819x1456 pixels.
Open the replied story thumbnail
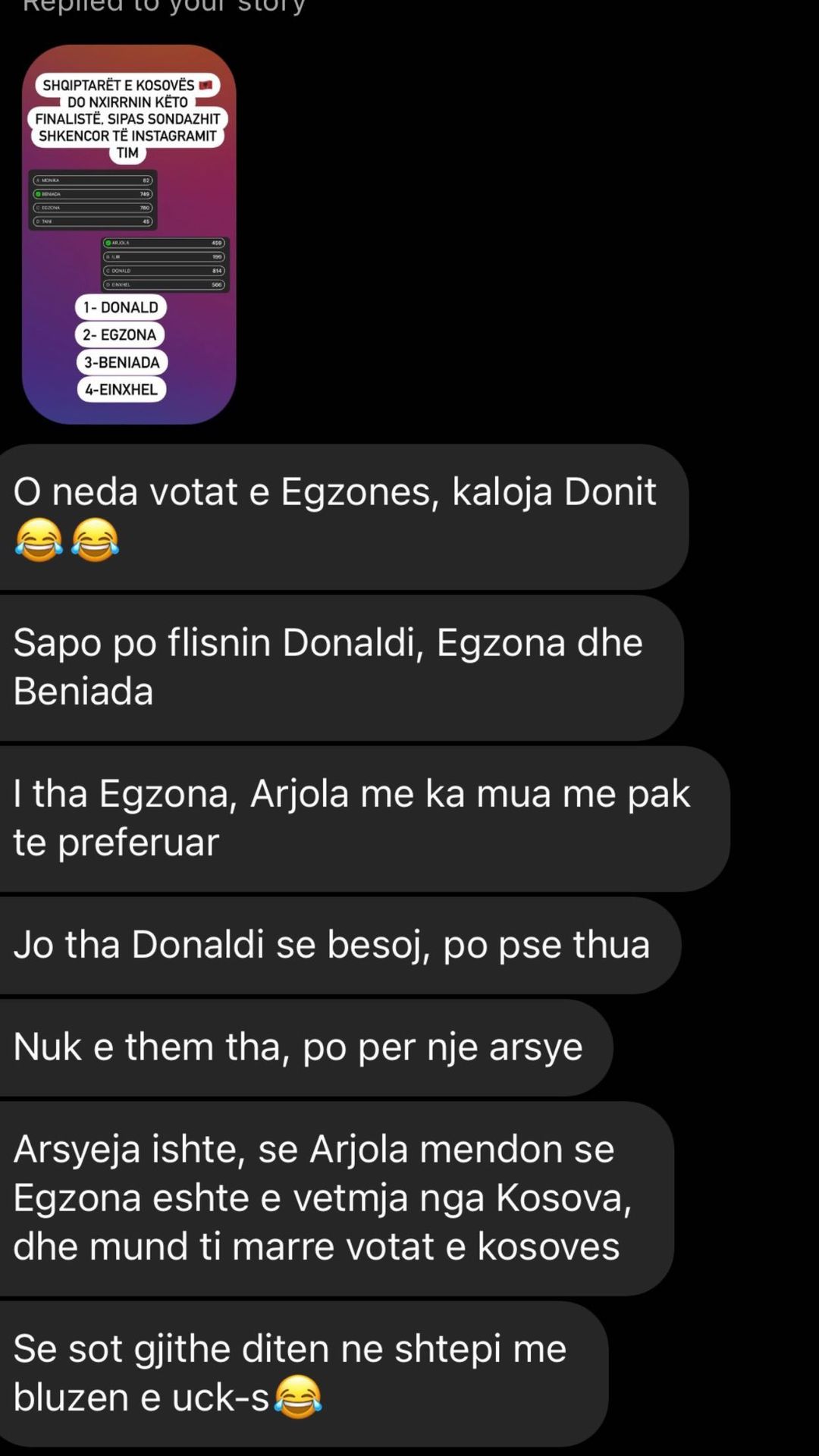(x=129, y=234)
